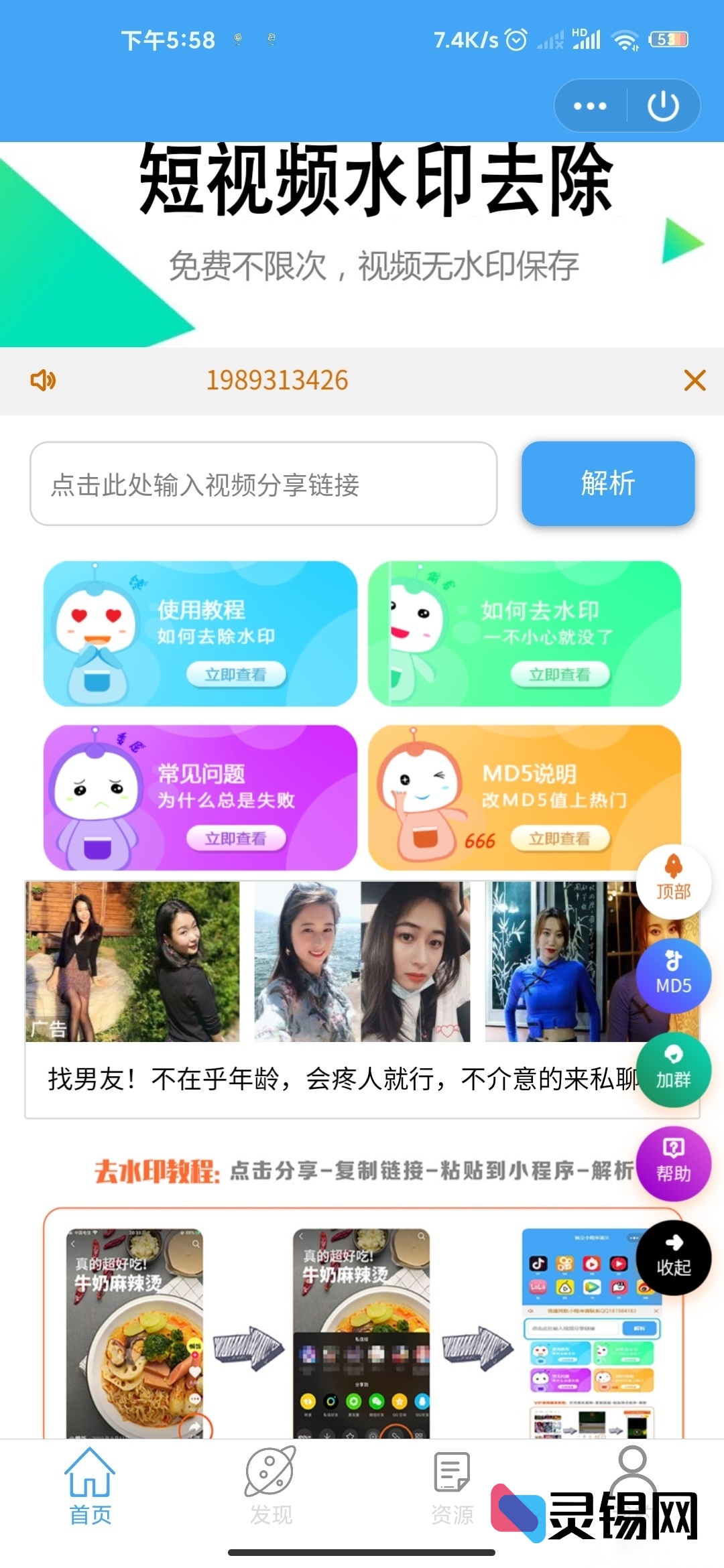Switch to the 首页 tab
This screenshot has width=724, height=1568.
(x=90, y=1486)
